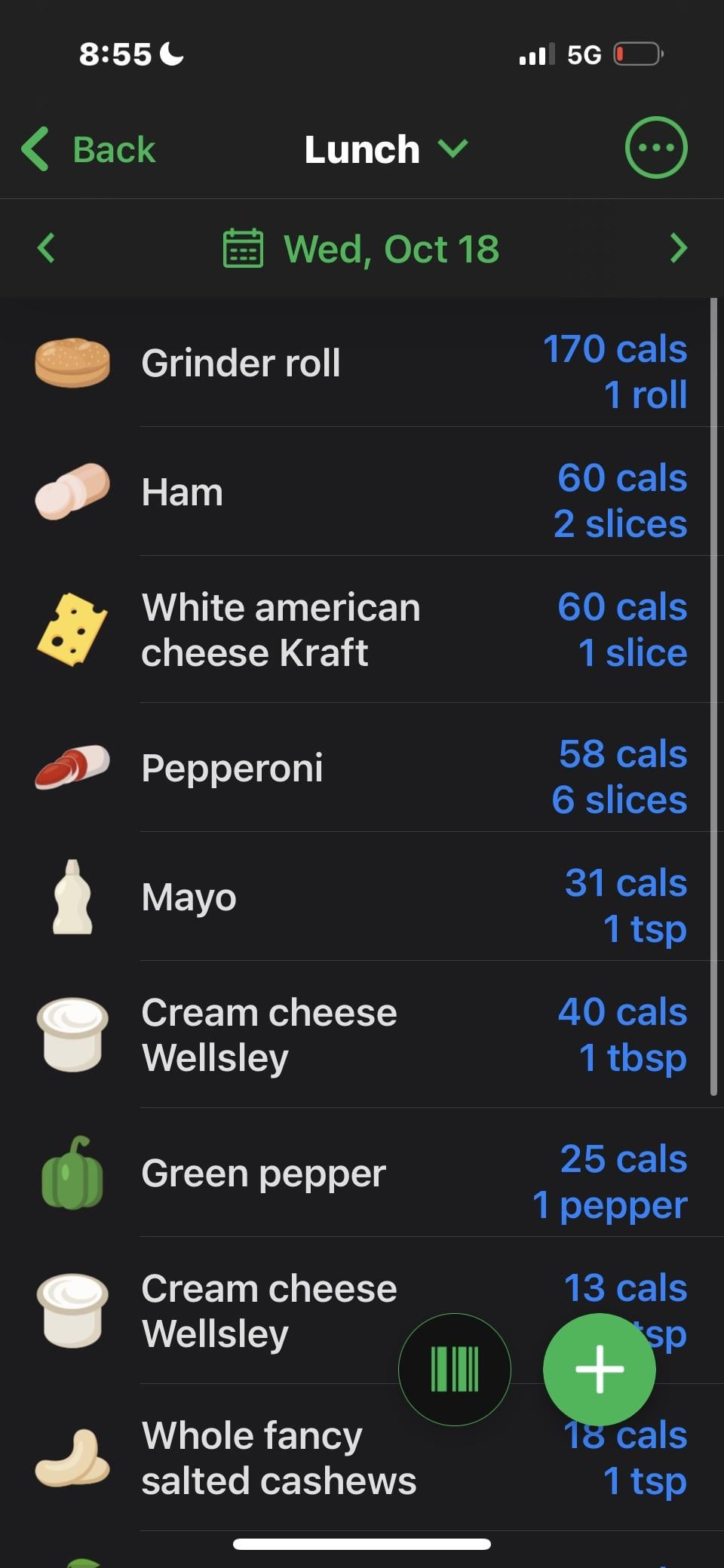This screenshot has height=1568, width=724.
Task: Go back to the previous screen
Action: 88,149
